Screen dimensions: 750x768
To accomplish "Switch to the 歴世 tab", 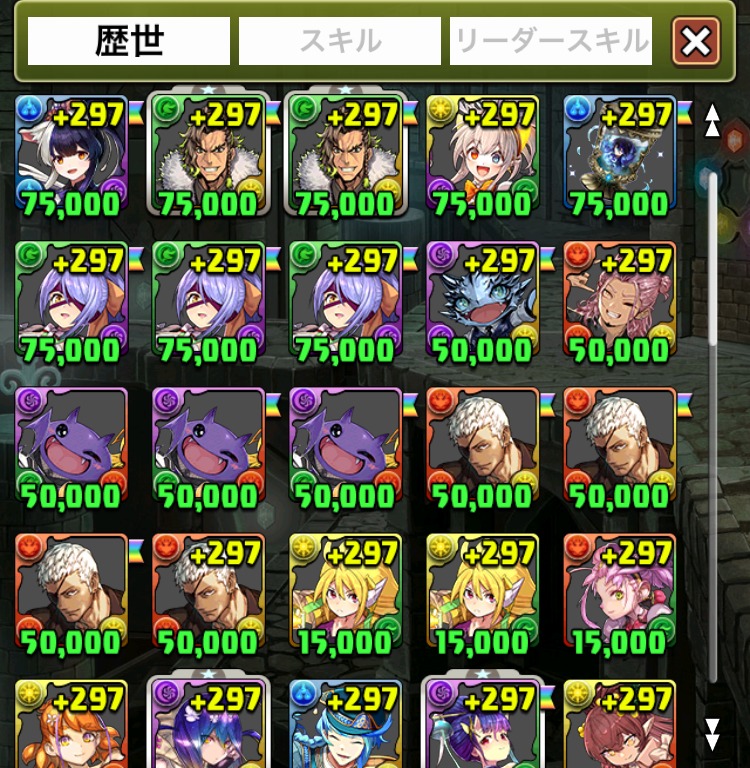I will 129,41.
